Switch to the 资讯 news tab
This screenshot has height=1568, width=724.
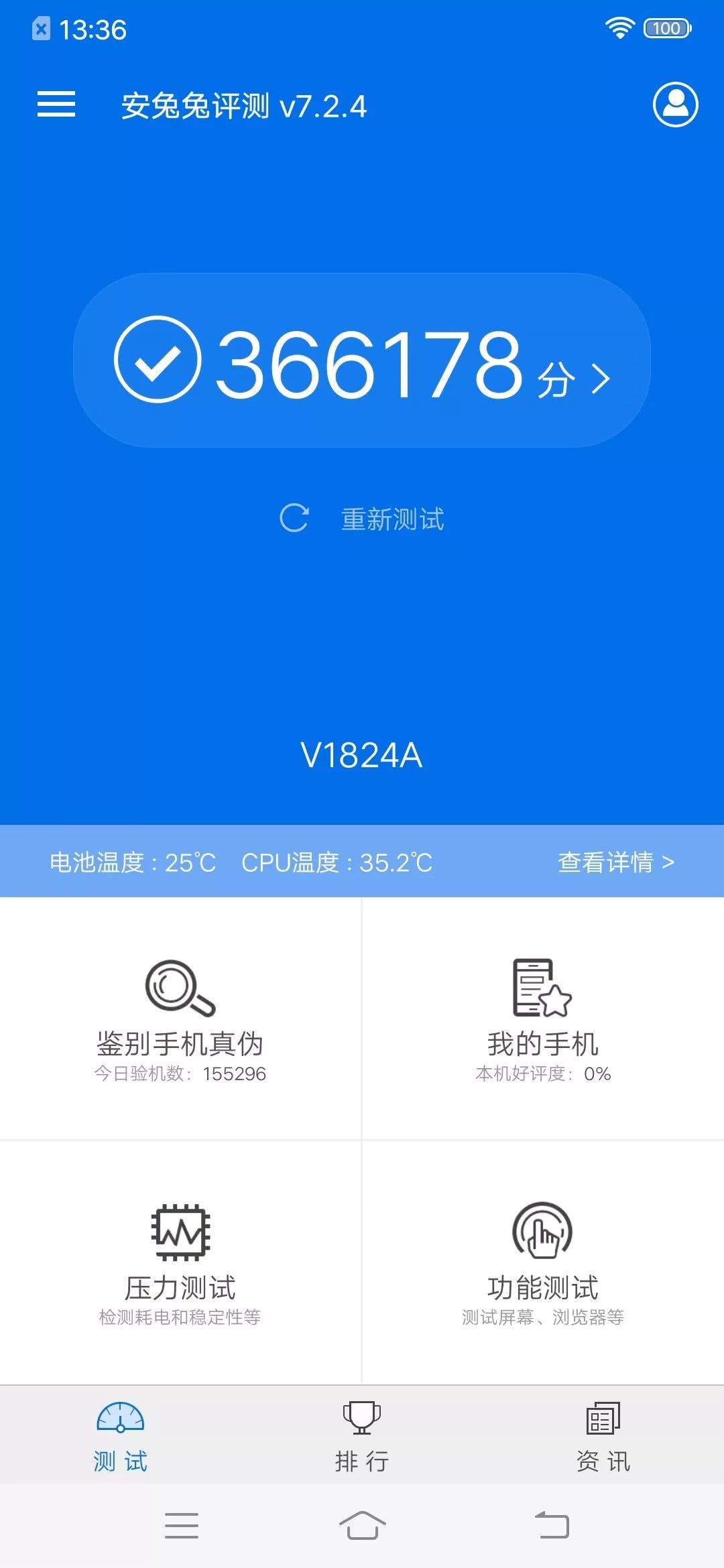click(x=603, y=1435)
